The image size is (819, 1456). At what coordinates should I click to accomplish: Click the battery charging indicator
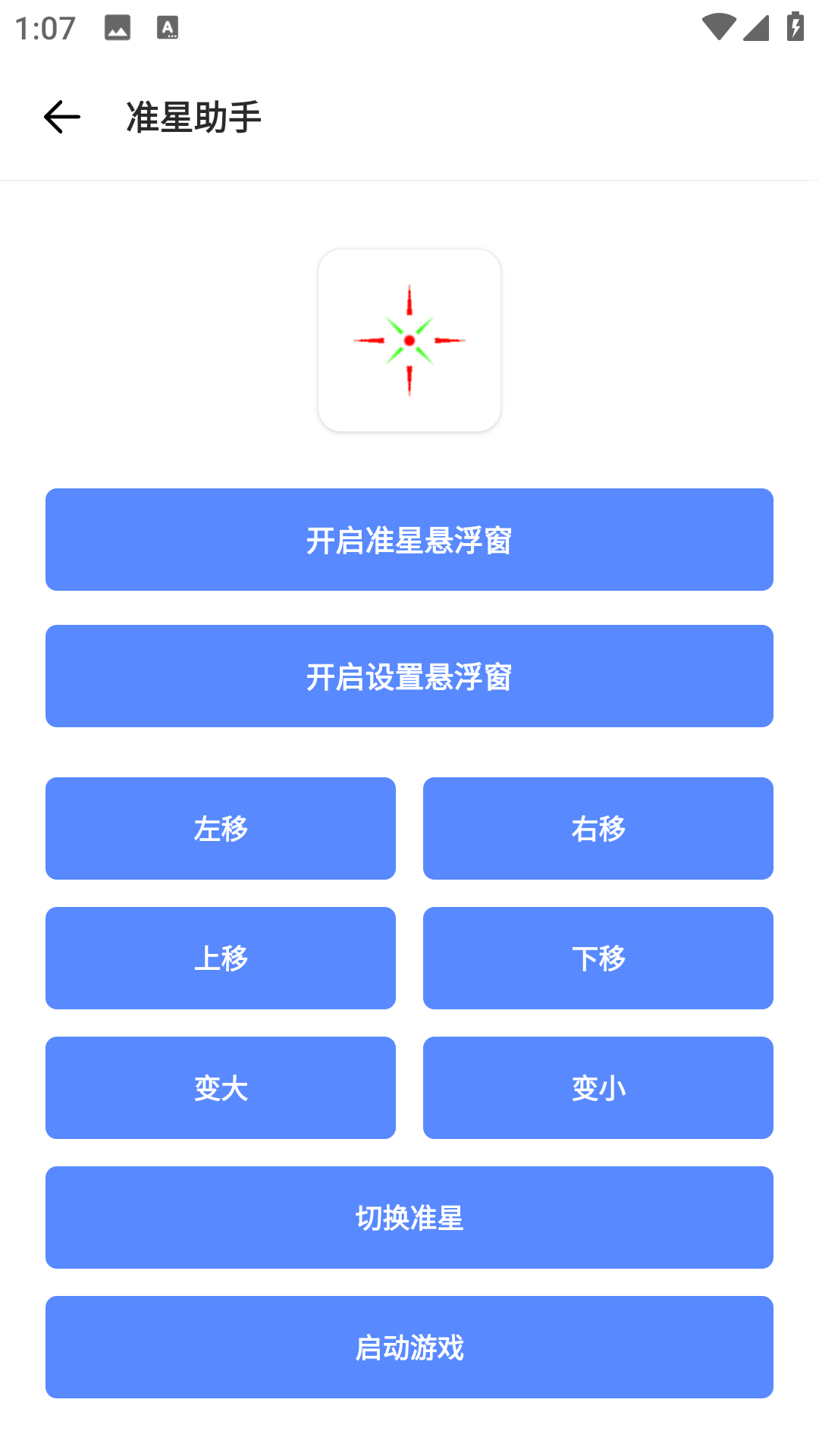click(794, 25)
